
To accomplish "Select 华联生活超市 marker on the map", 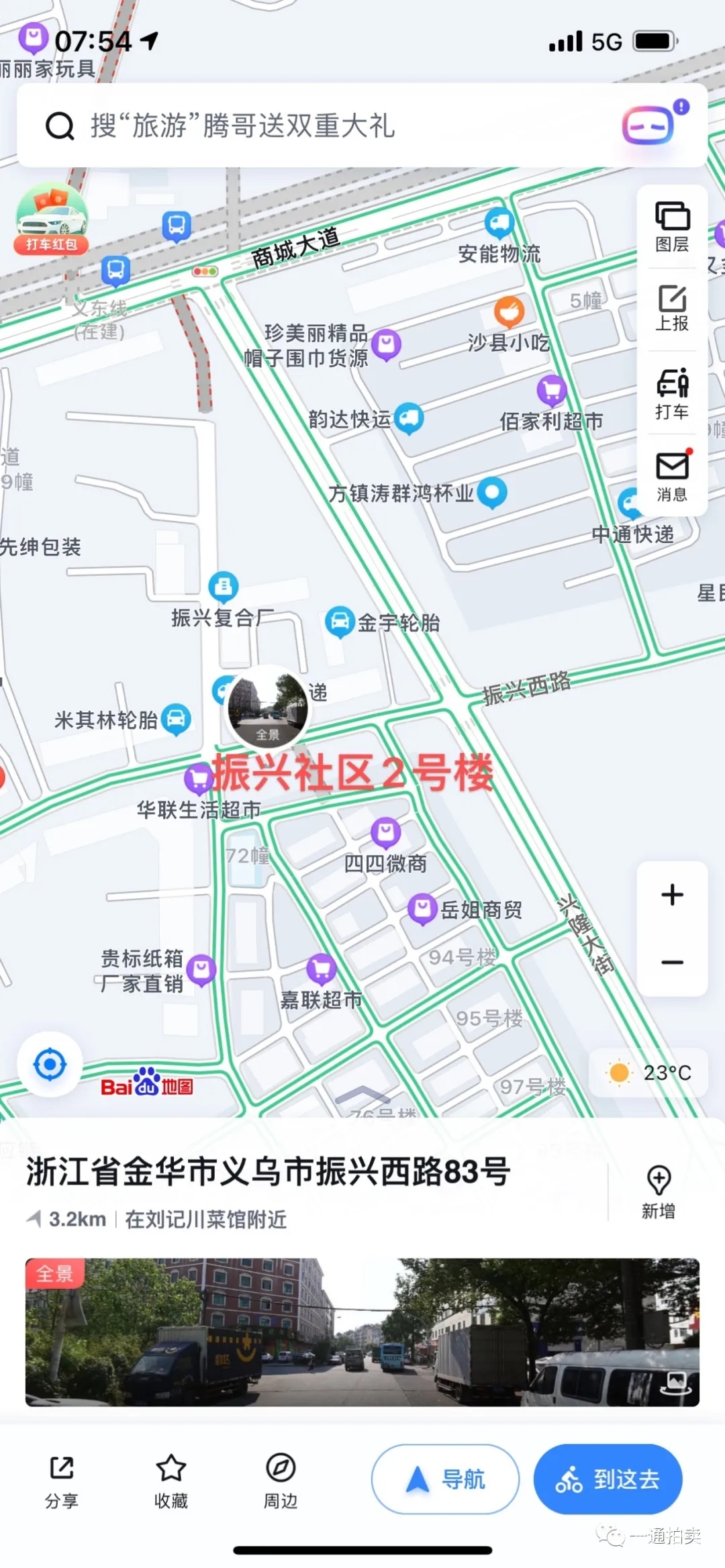I will (198, 779).
